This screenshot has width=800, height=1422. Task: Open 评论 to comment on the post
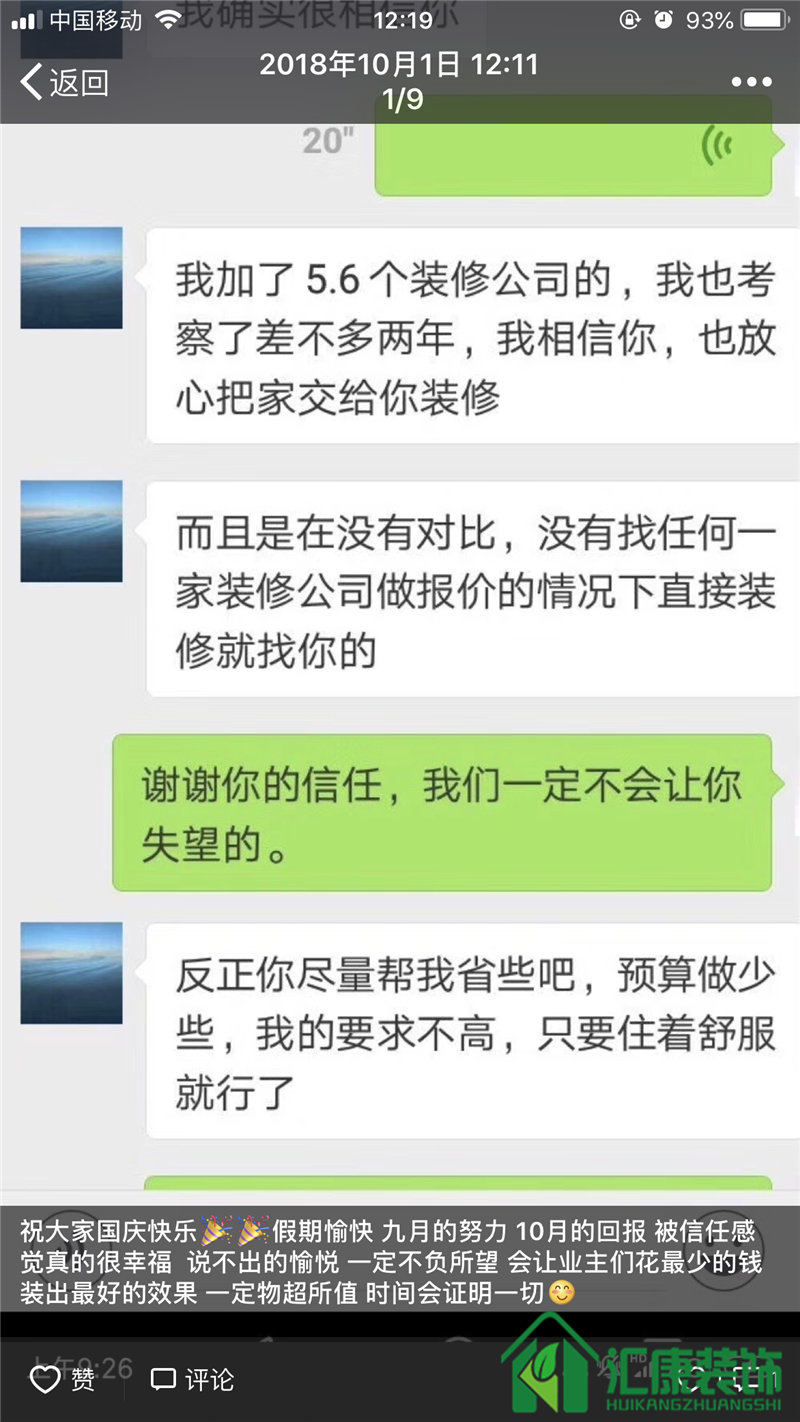tap(192, 1381)
